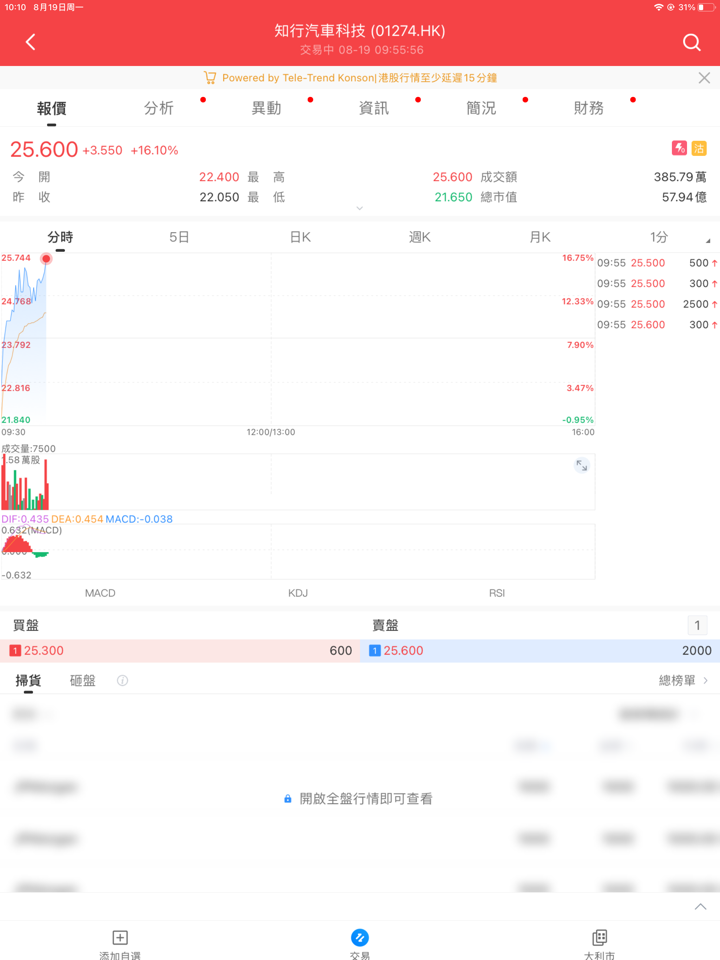Expand the chart to full screen
The width and height of the screenshot is (720, 960).
pyautogui.click(x=582, y=466)
